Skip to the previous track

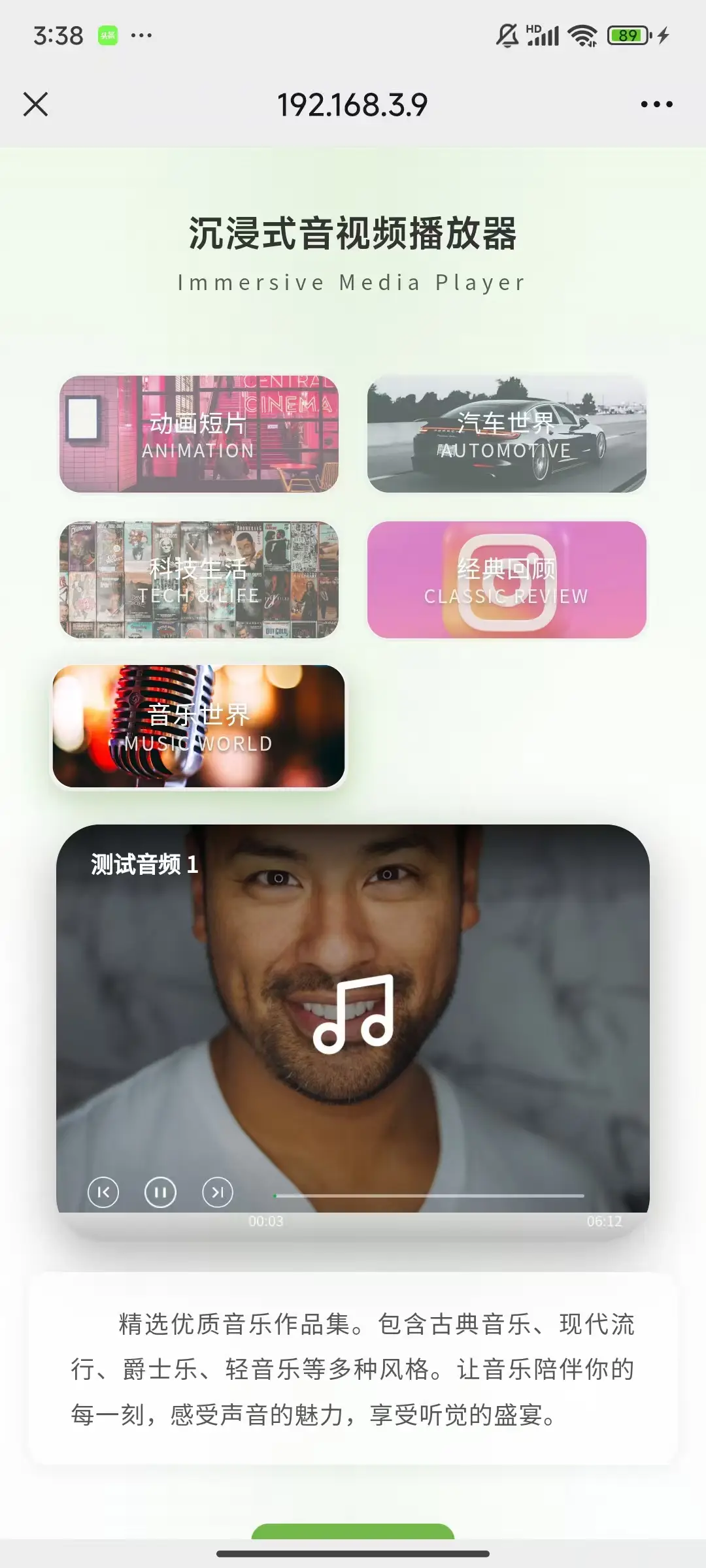click(x=103, y=1192)
